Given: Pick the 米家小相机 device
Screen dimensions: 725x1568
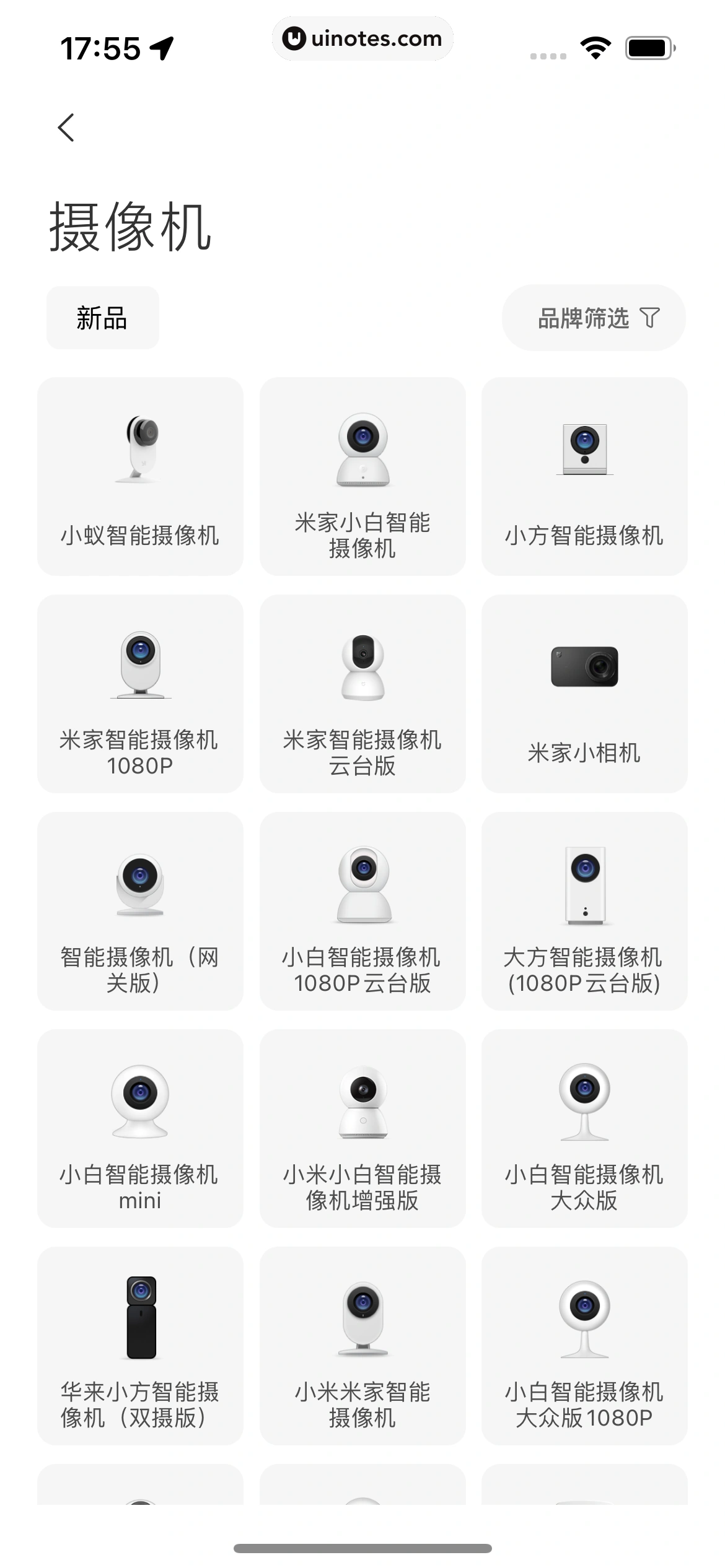Looking at the screenshot, I should pos(584,694).
